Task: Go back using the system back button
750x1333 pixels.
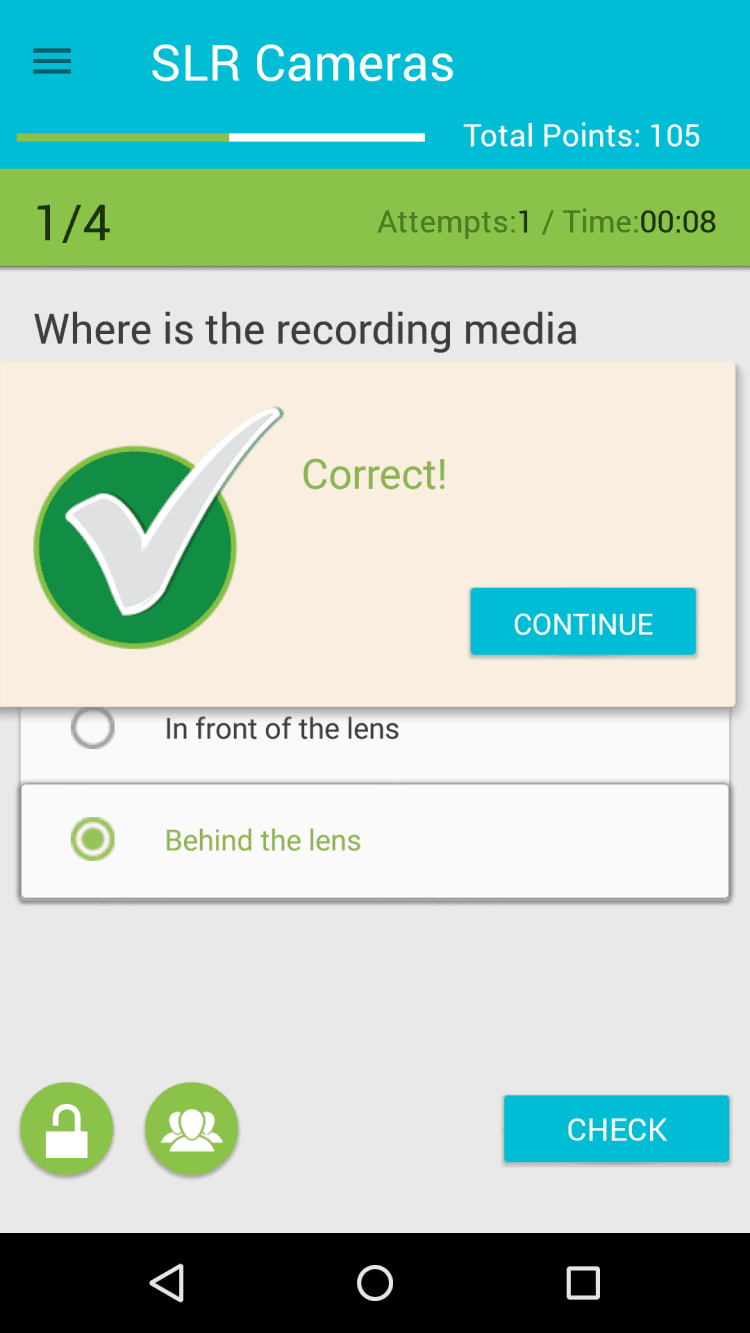Action: pyautogui.click(x=167, y=1282)
